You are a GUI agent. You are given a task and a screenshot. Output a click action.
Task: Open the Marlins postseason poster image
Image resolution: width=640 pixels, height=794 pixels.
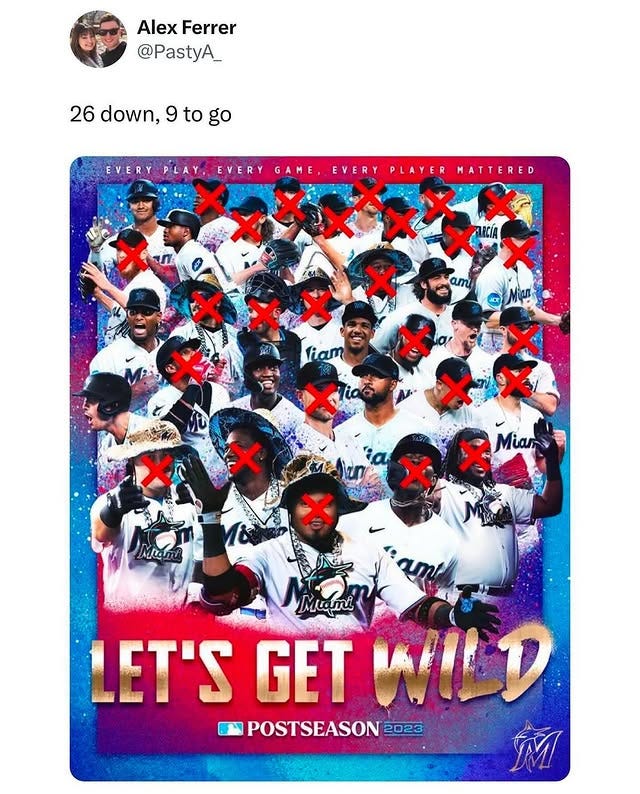pos(319,468)
